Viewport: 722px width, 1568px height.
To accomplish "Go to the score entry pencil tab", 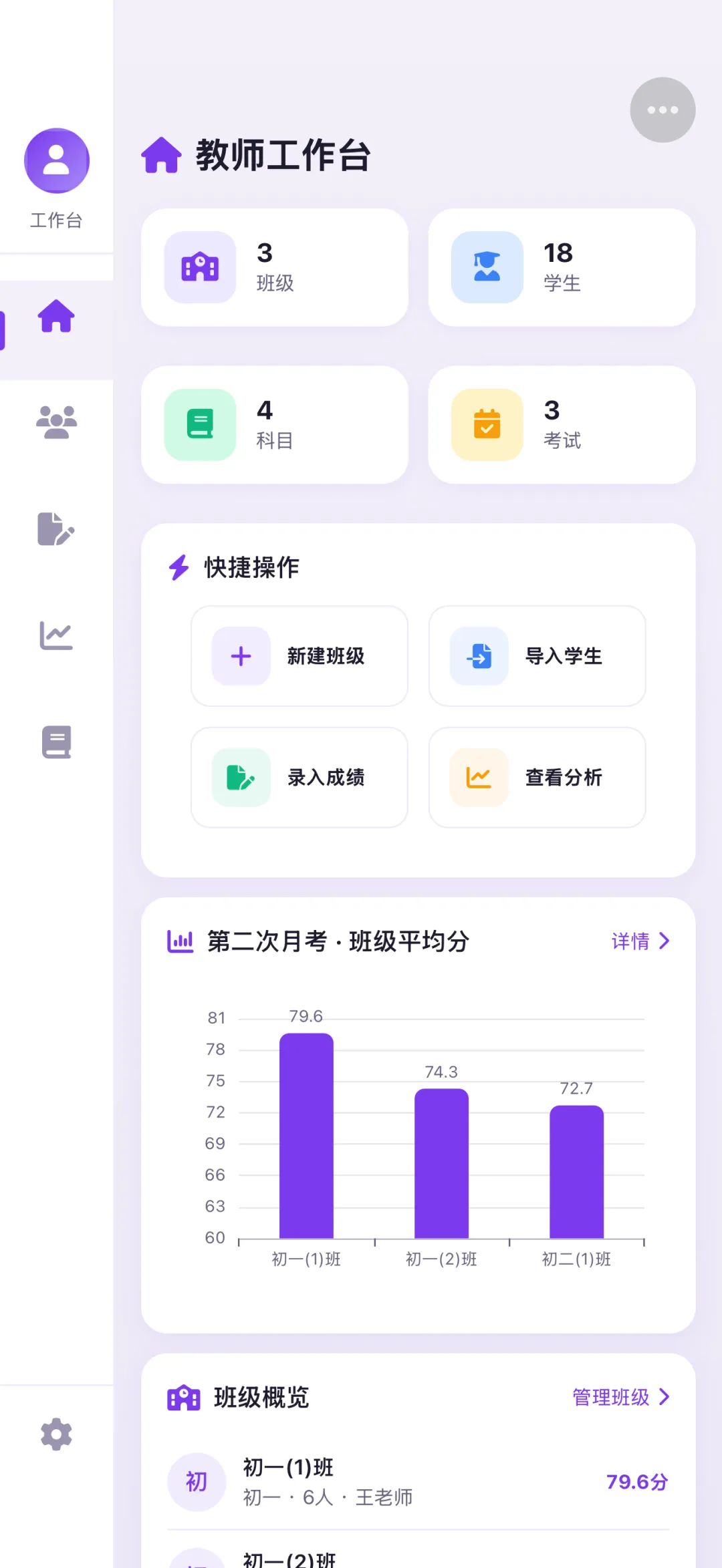I will tap(57, 528).
